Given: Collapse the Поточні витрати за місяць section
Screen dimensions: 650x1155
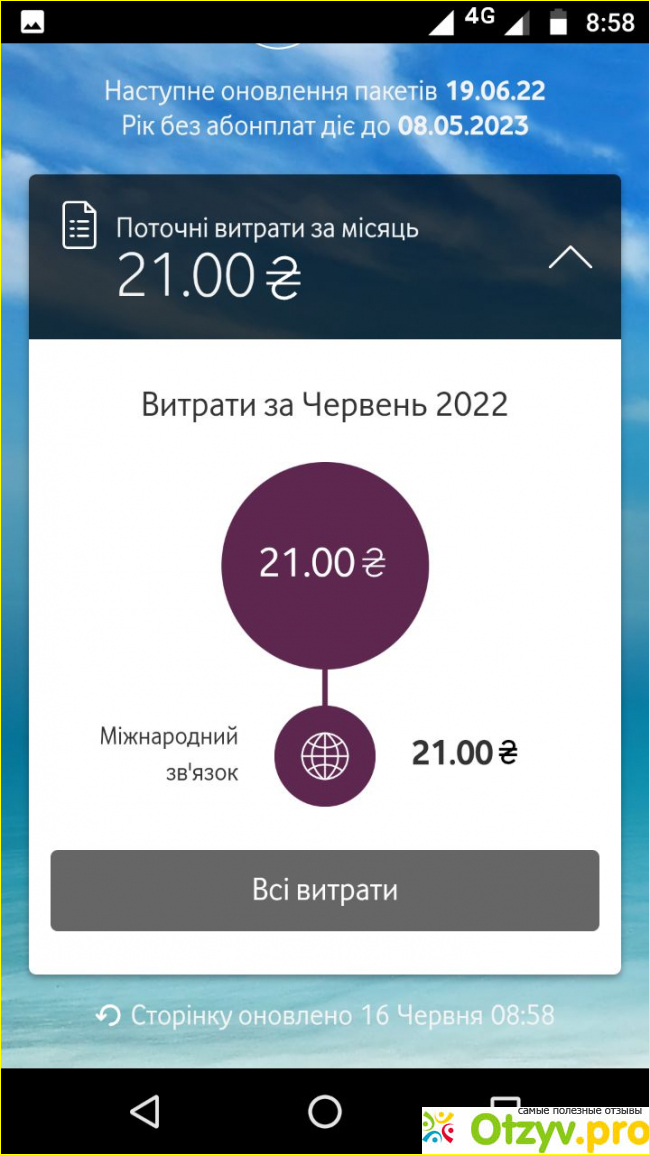Looking at the screenshot, I should pyautogui.click(x=570, y=258).
